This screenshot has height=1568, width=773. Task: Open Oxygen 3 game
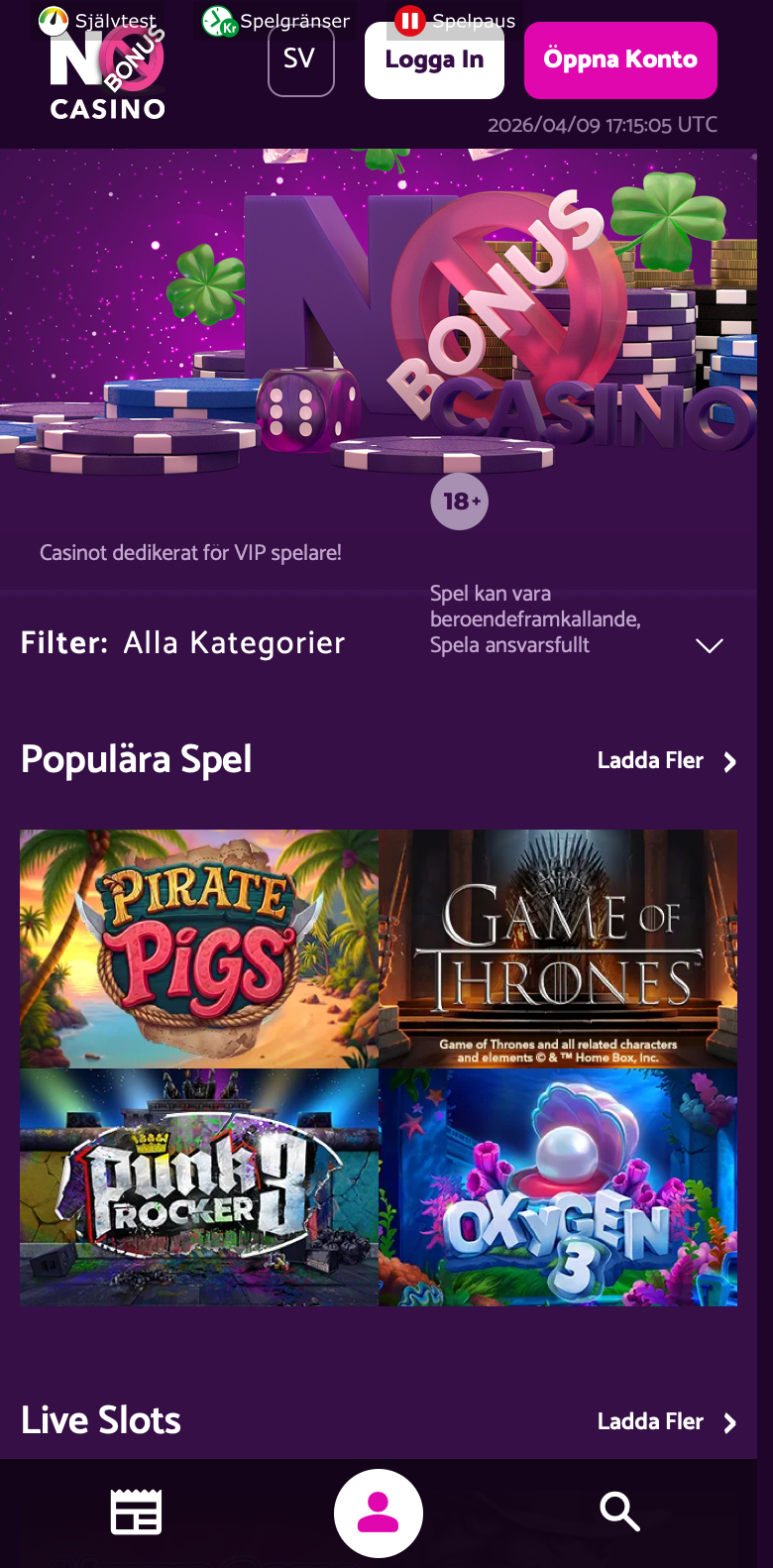pyautogui.click(x=558, y=1186)
